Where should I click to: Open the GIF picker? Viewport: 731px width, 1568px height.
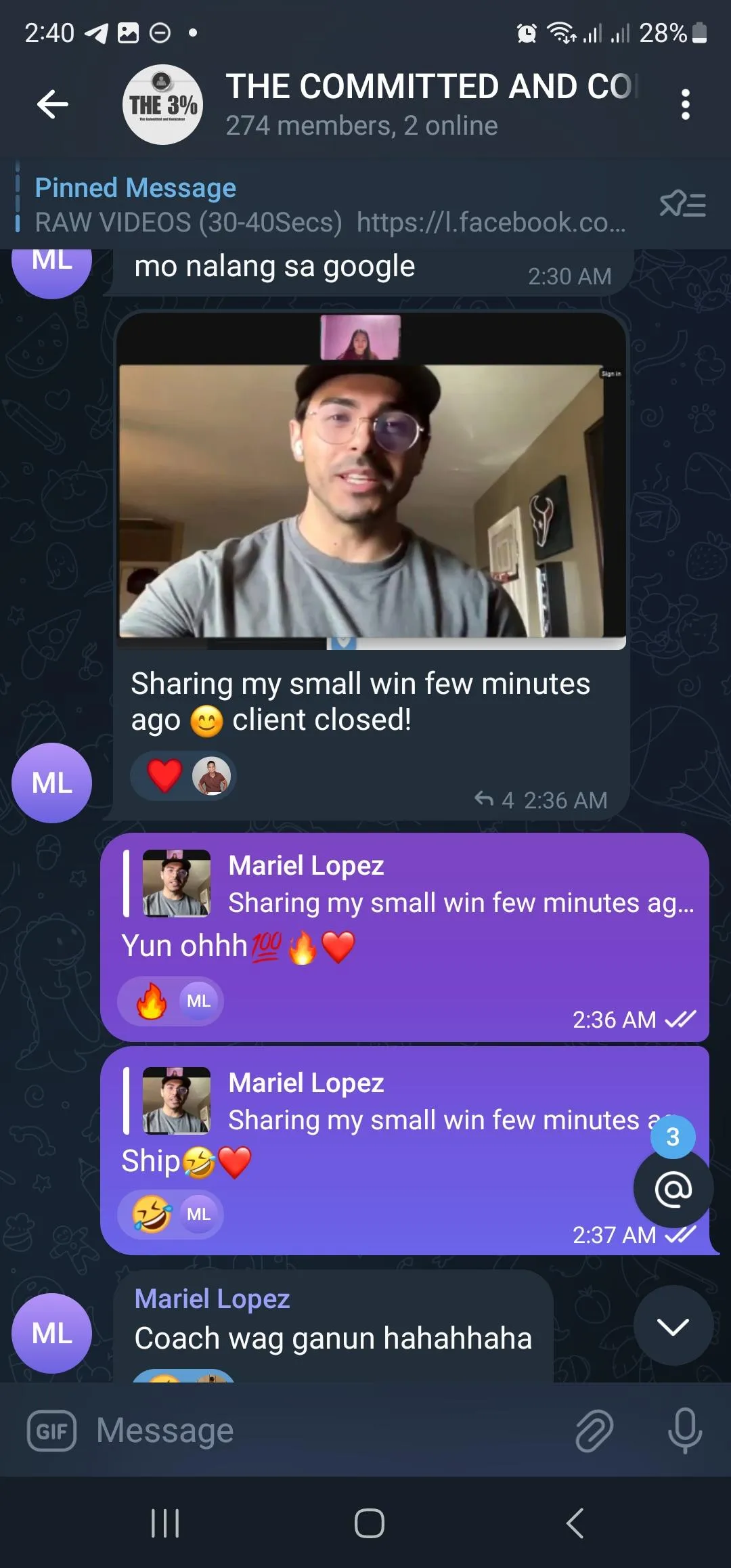point(51,1431)
